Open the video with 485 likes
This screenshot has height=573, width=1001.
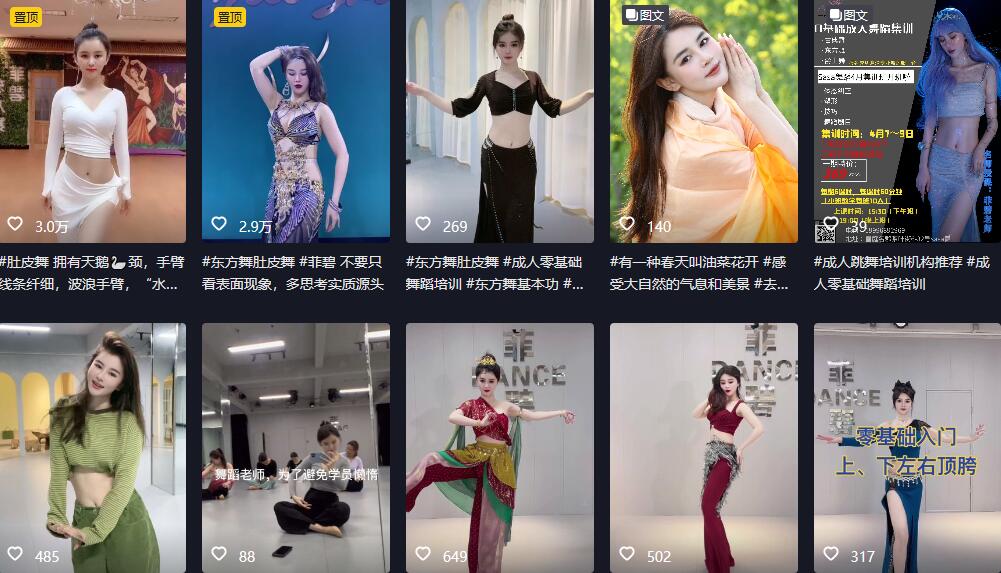[92, 447]
